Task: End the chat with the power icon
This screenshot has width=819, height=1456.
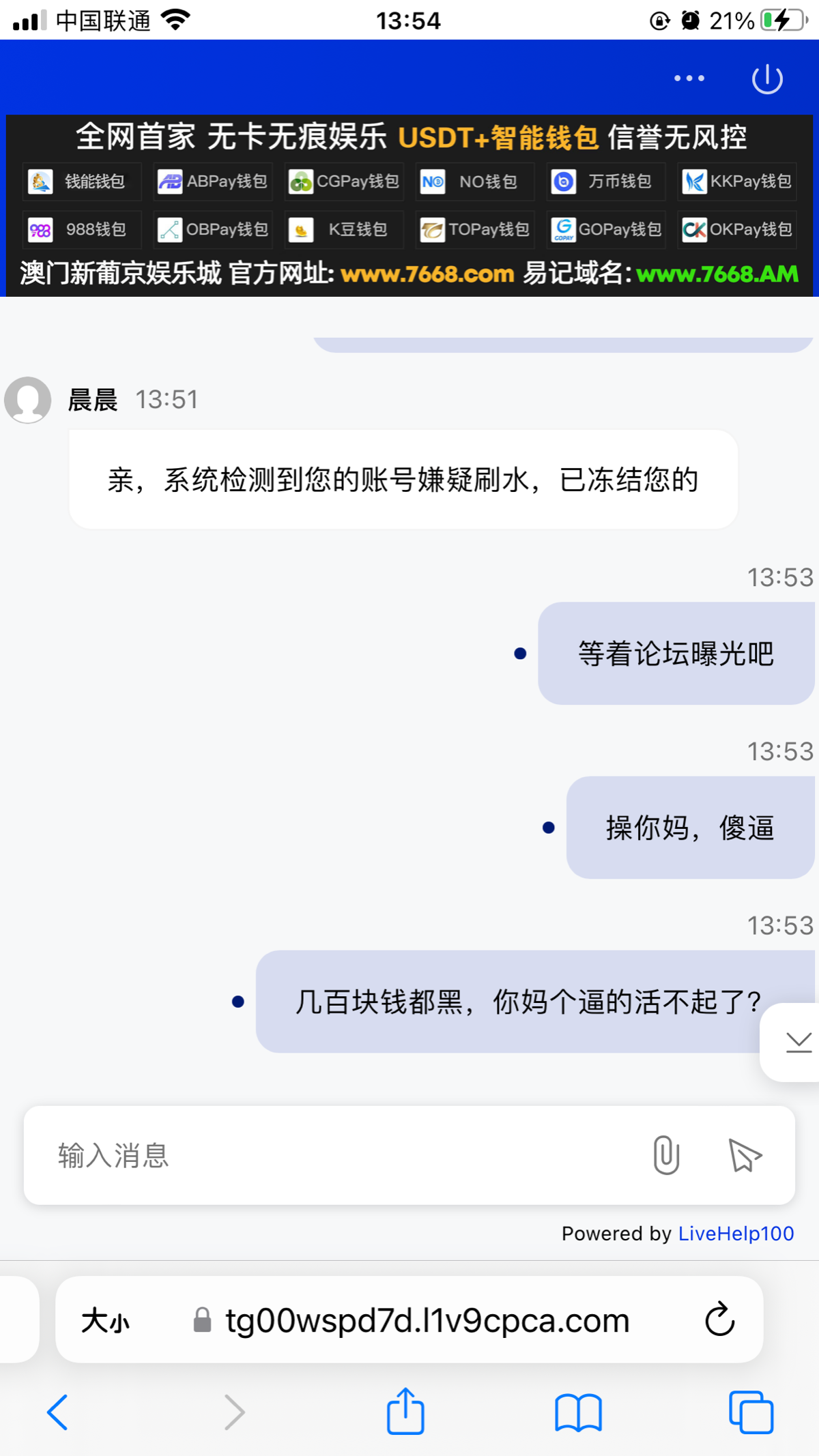Action: tap(767, 78)
